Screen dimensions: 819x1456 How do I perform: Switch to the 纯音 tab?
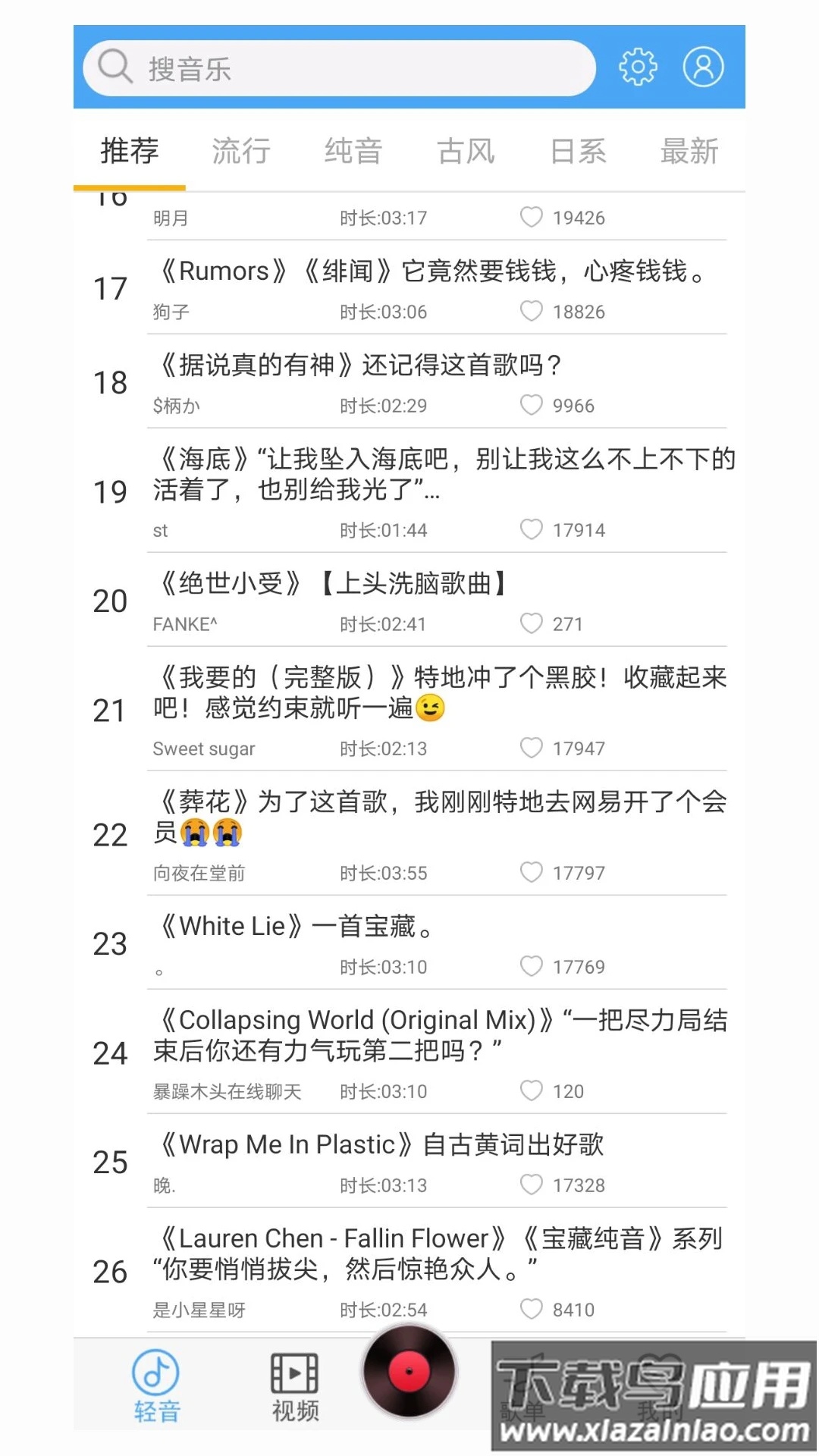(x=353, y=151)
